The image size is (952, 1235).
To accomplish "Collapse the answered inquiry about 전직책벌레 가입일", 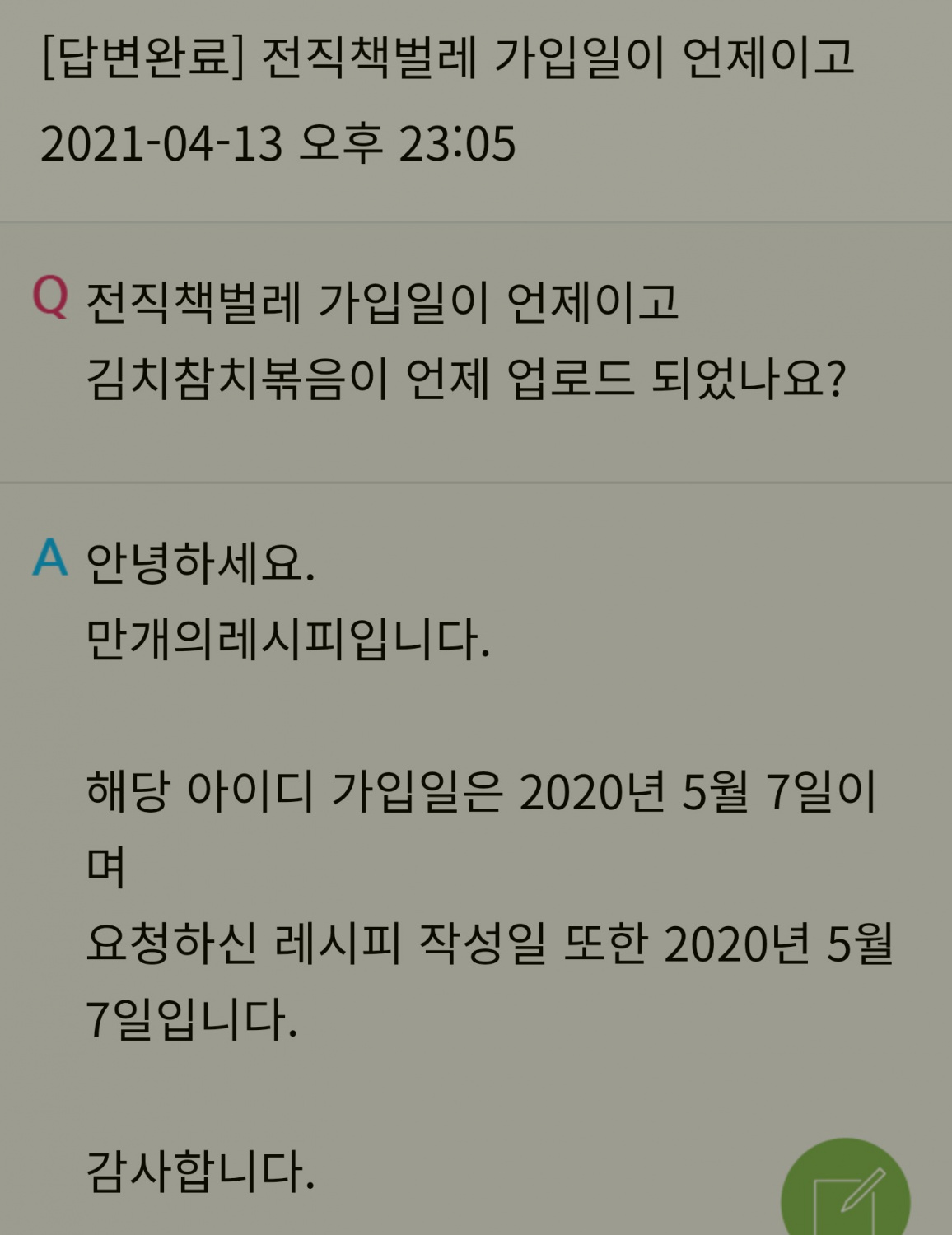I will click(448, 99).
